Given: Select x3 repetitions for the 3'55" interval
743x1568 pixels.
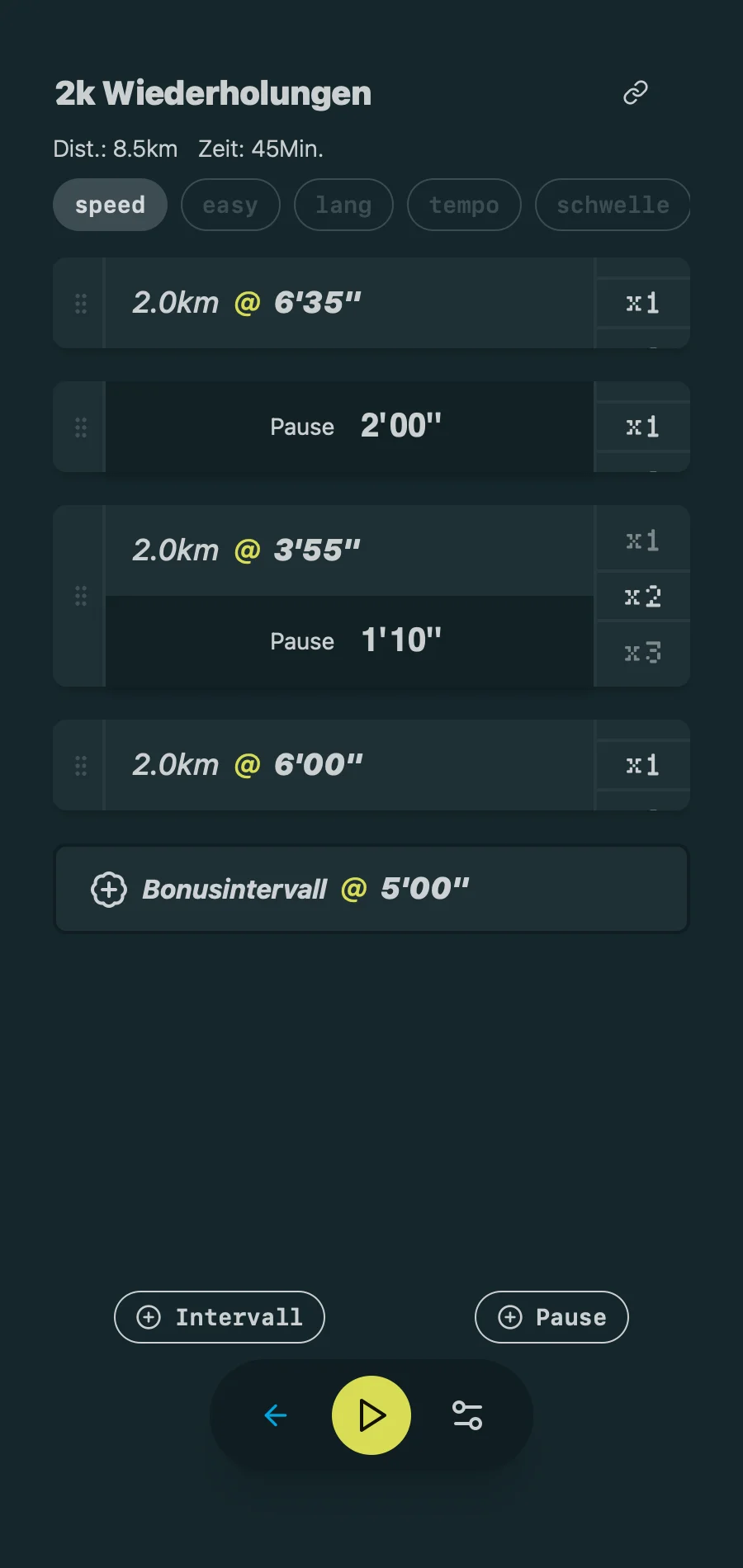Looking at the screenshot, I should [641, 653].
